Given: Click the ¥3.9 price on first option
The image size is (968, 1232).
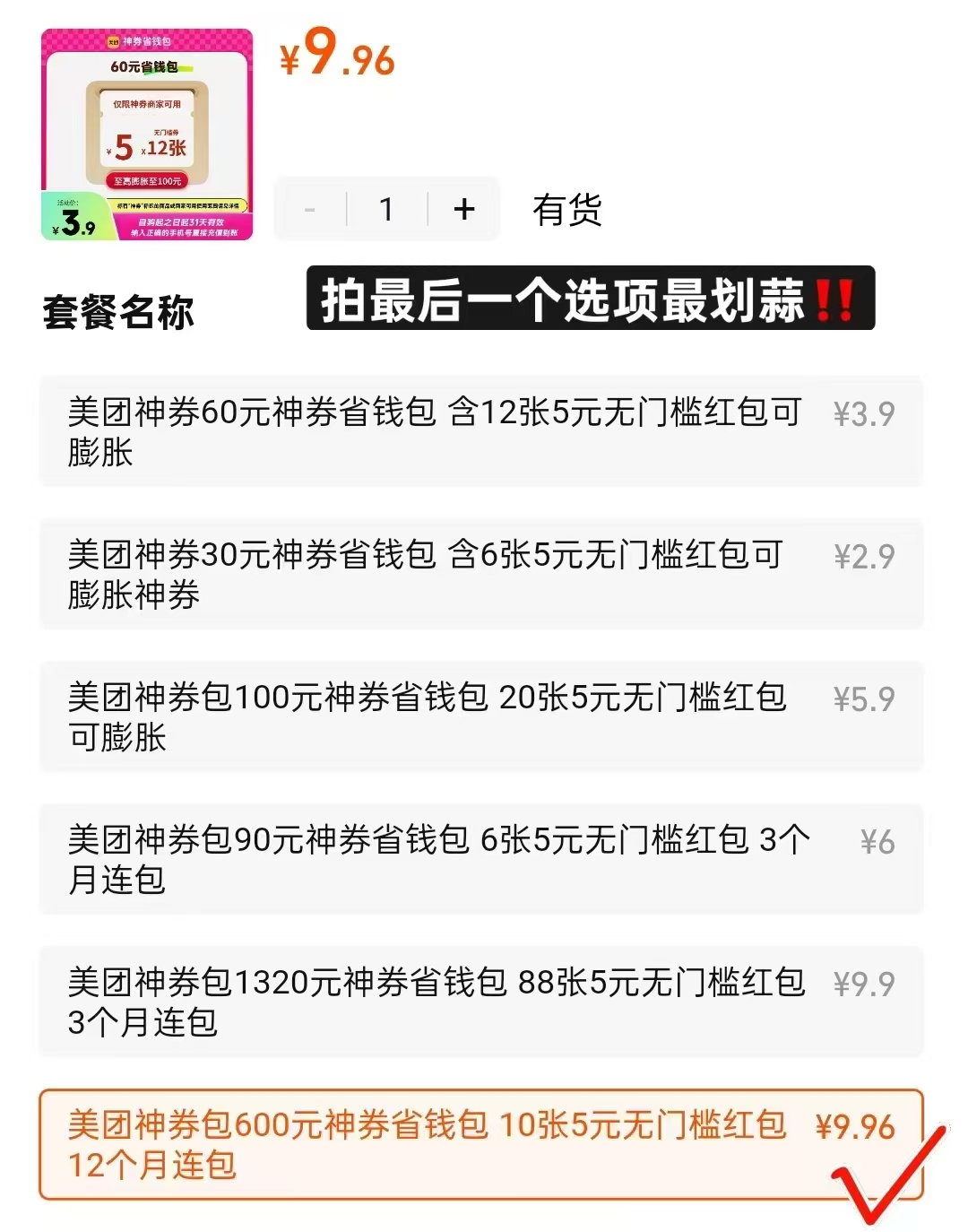Looking at the screenshot, I should point(863,416).
